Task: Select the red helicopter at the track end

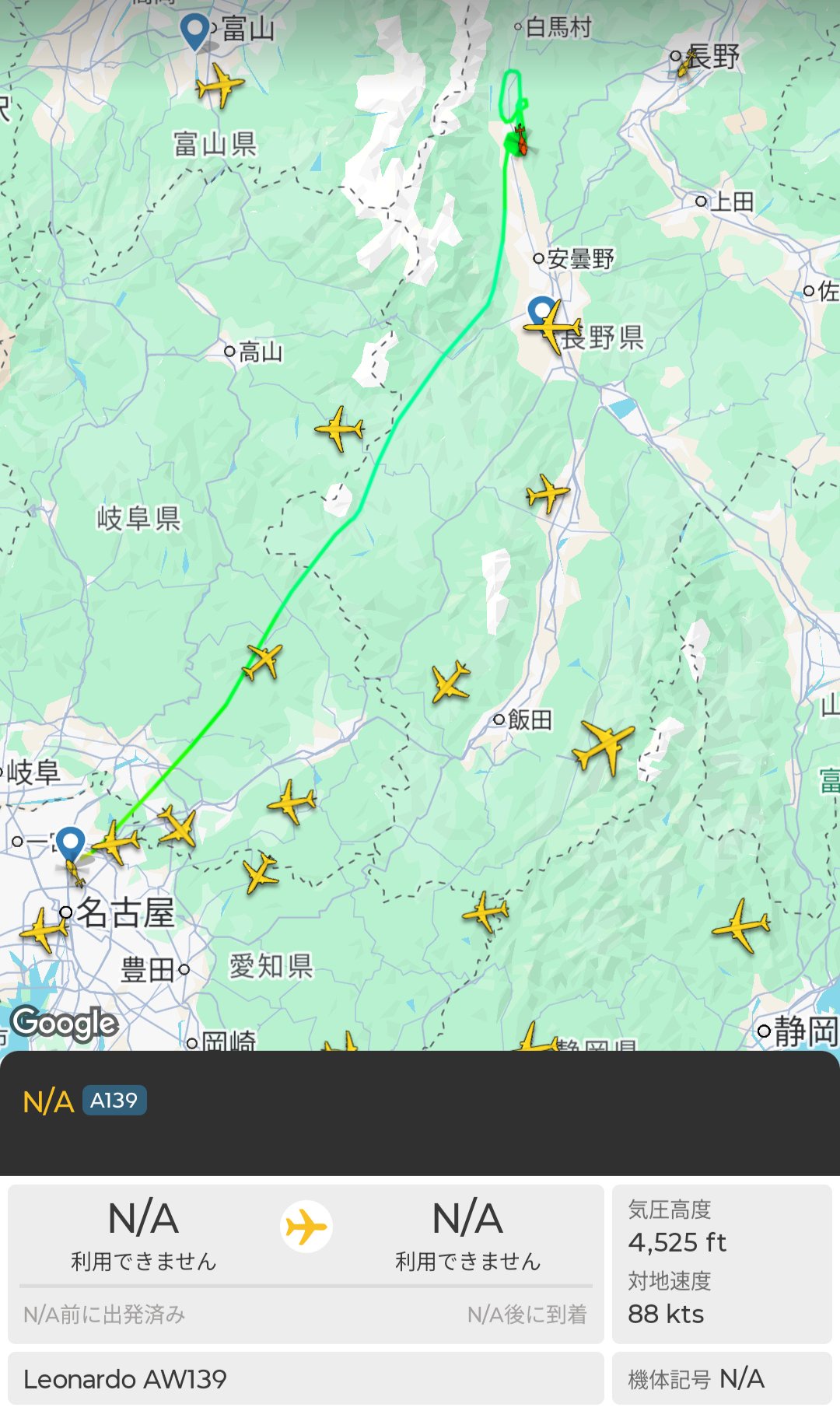Action: pos(519,141)
